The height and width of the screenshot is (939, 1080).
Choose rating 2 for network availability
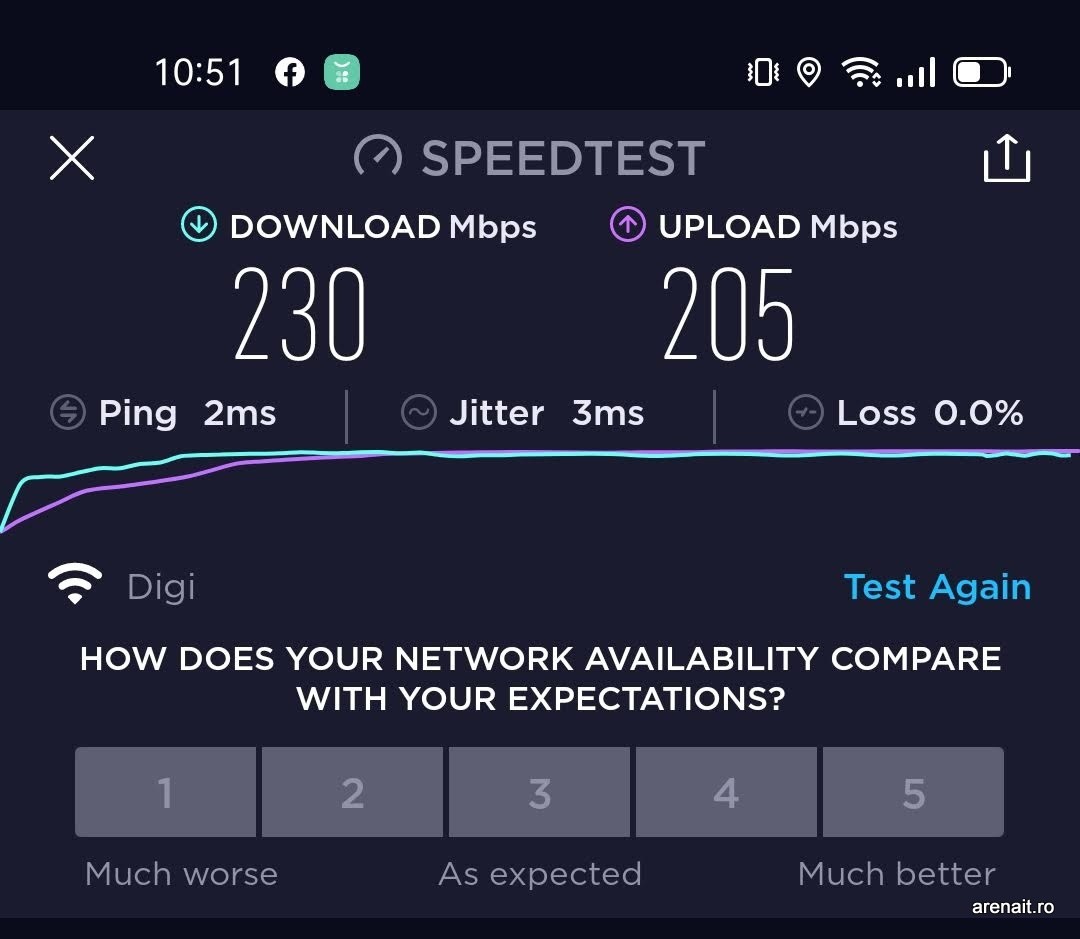(352, 792)
